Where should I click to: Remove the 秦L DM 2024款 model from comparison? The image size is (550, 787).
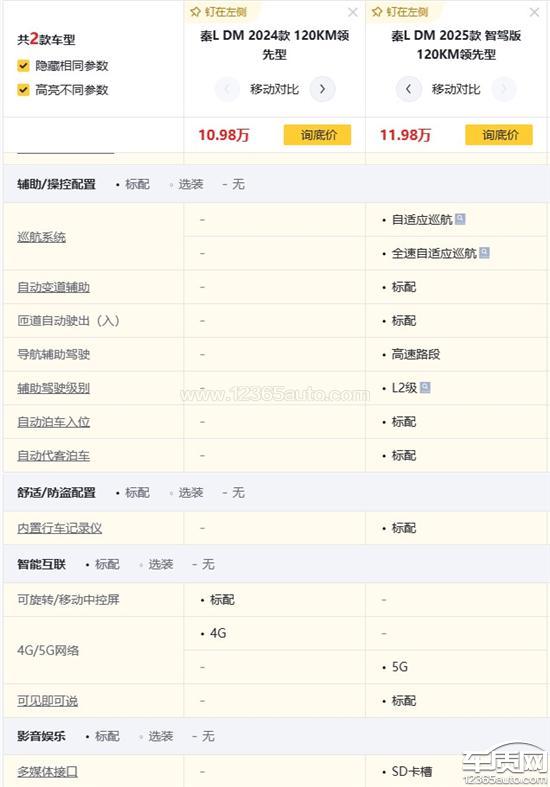point(353,12)
